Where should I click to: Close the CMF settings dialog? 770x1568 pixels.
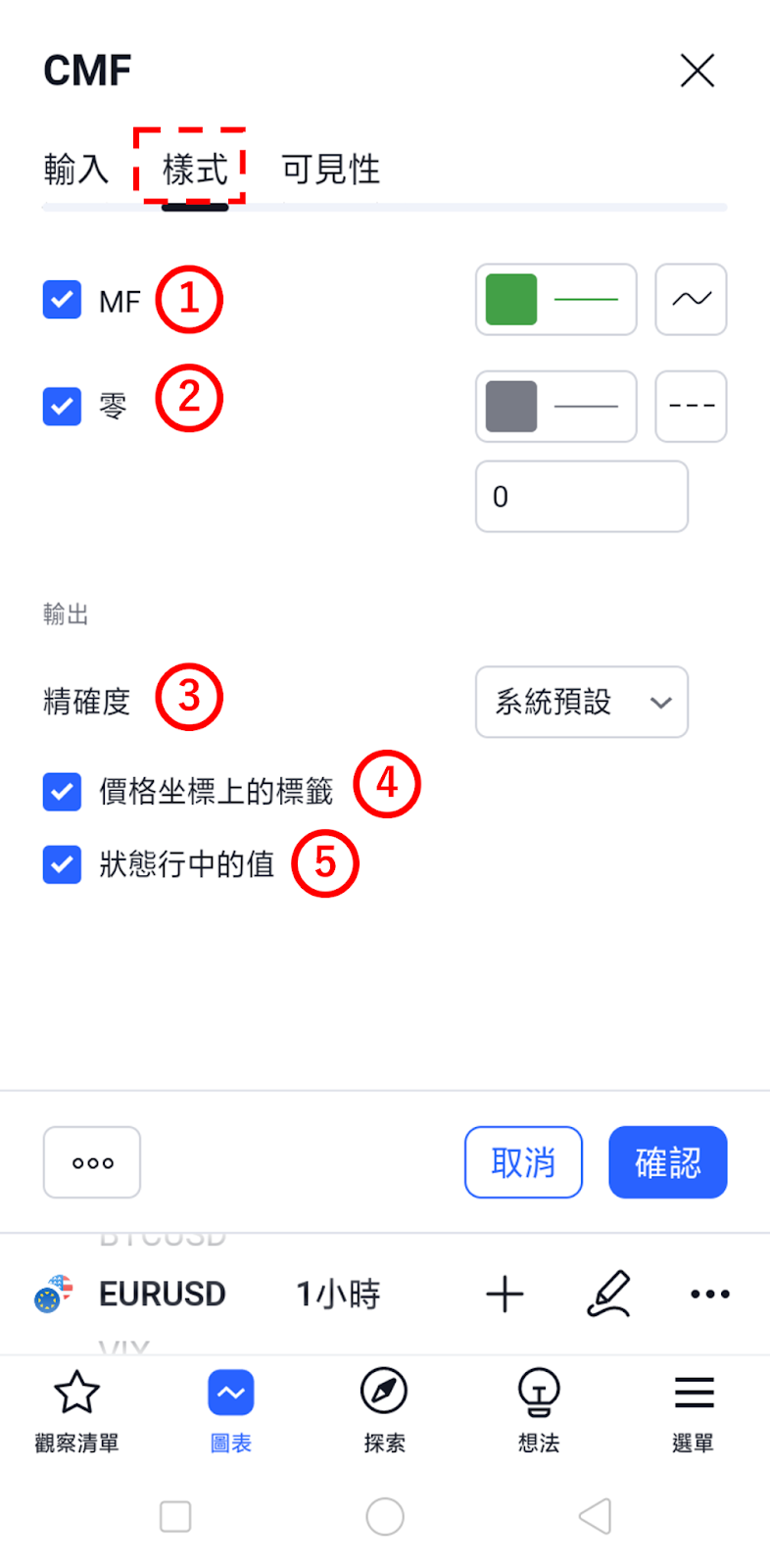697,71
